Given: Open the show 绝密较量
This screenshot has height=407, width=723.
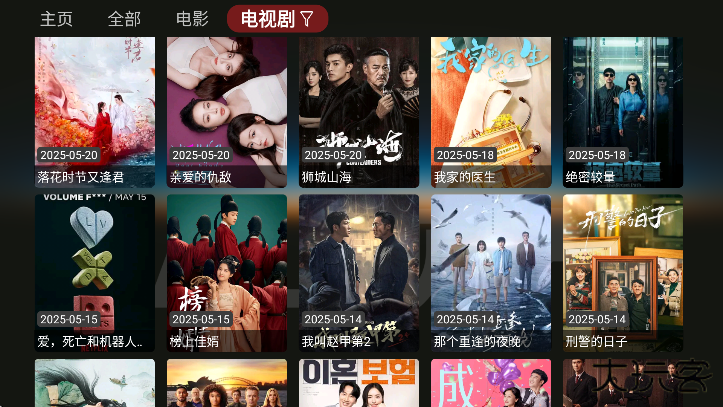Looking at the screenshot, I should point(623,111).
